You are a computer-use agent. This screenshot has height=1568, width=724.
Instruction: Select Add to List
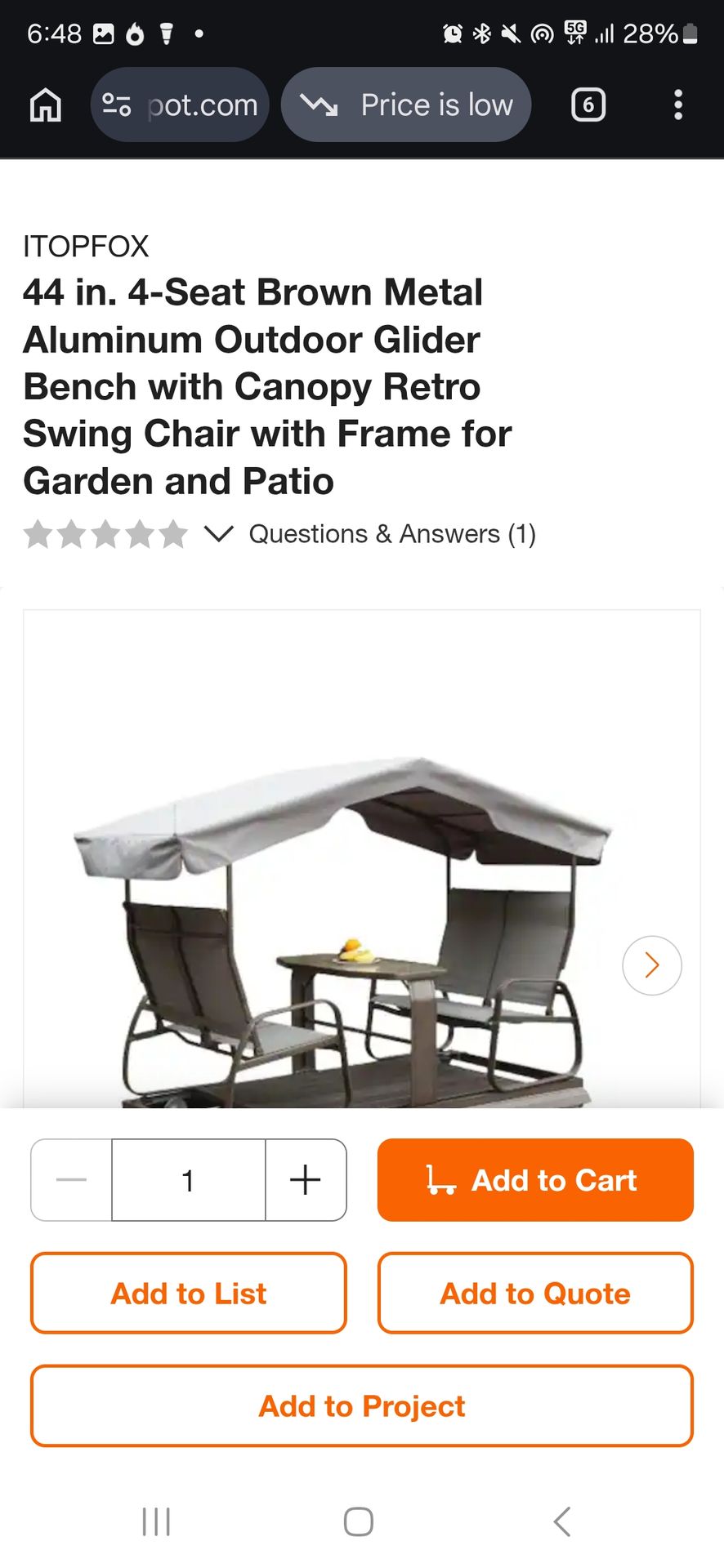189,1294
